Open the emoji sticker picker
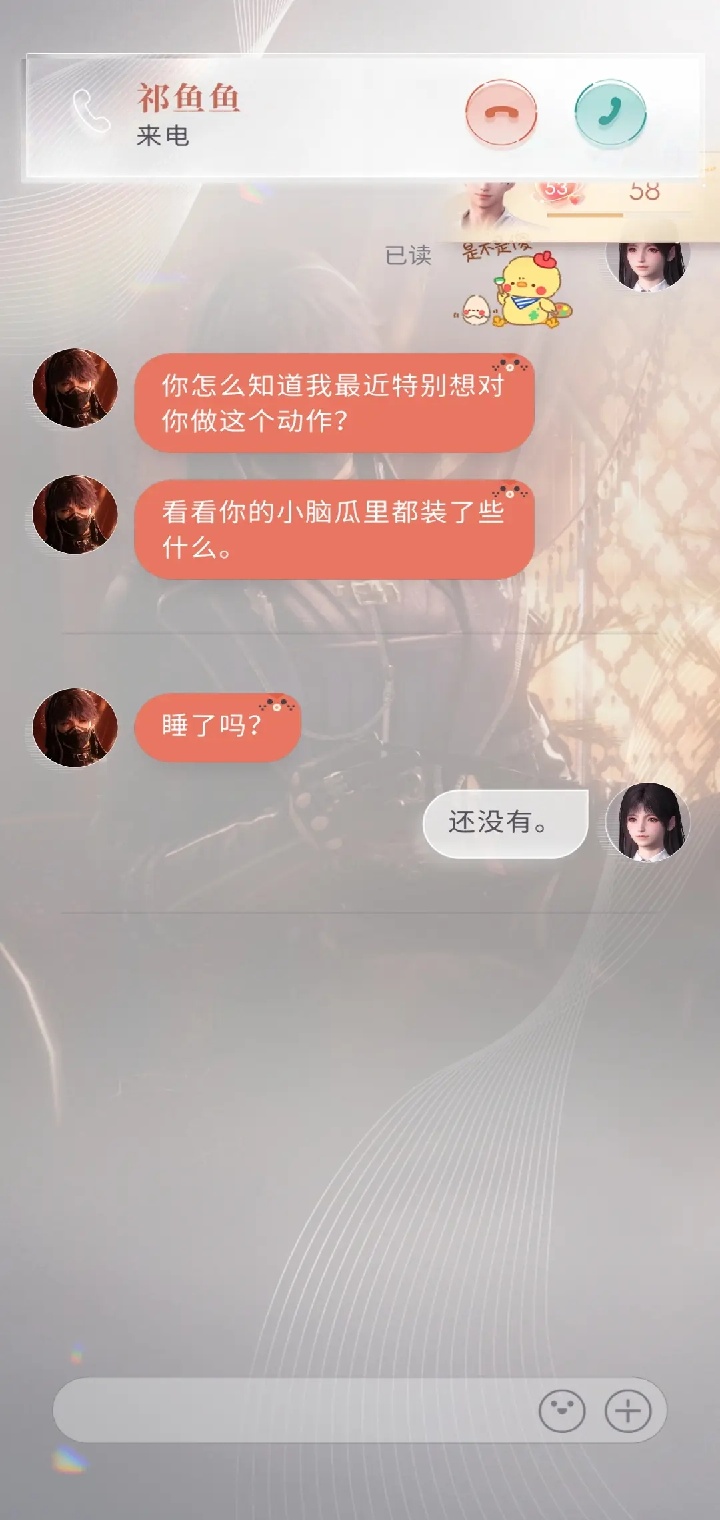Viewport: 720px width, 1520px height. coord(561,1411)
